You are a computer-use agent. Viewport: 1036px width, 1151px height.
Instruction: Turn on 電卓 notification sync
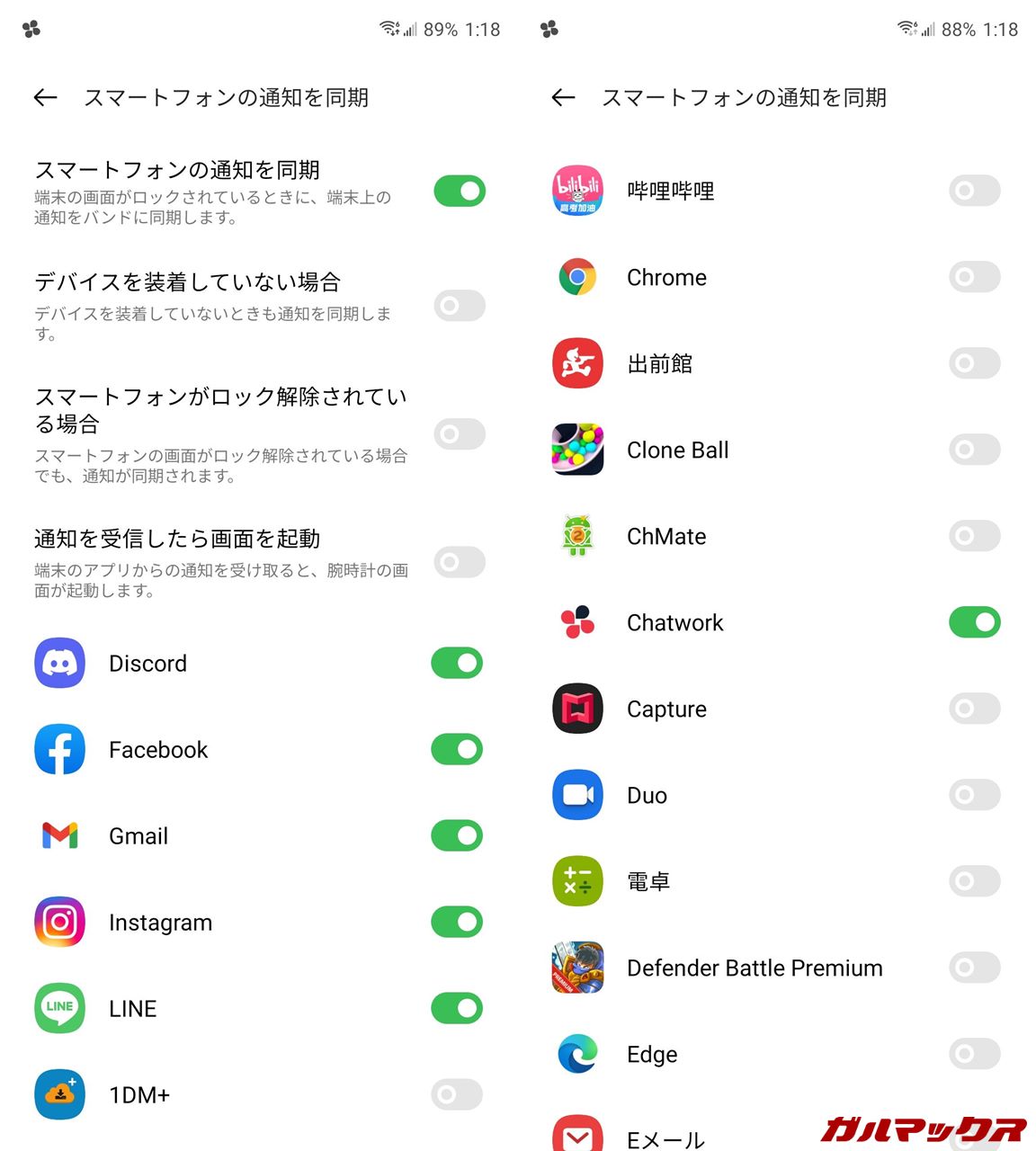pyautogui.click(x=975, y=881)
